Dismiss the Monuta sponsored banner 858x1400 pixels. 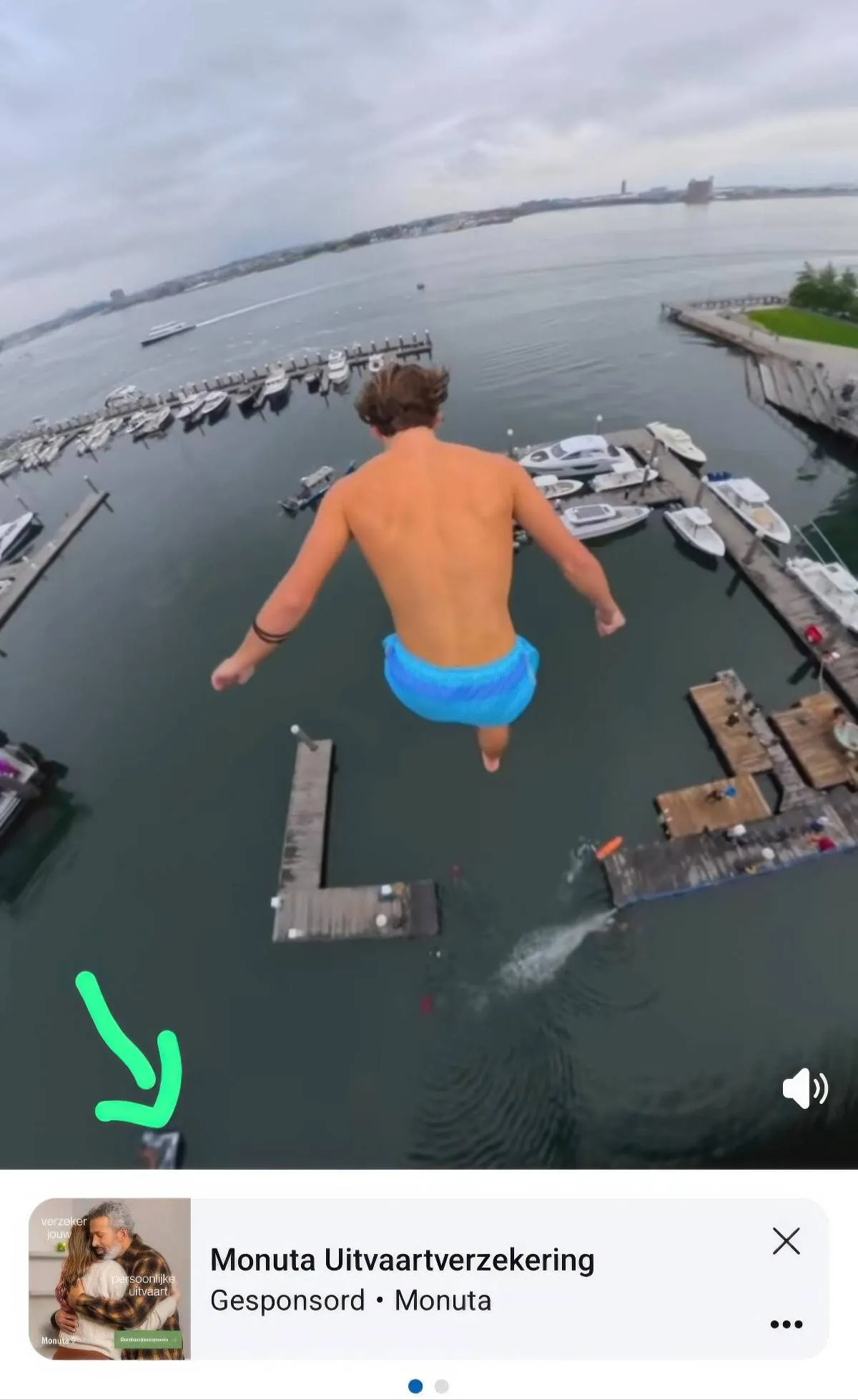[x=786, y=1241]
